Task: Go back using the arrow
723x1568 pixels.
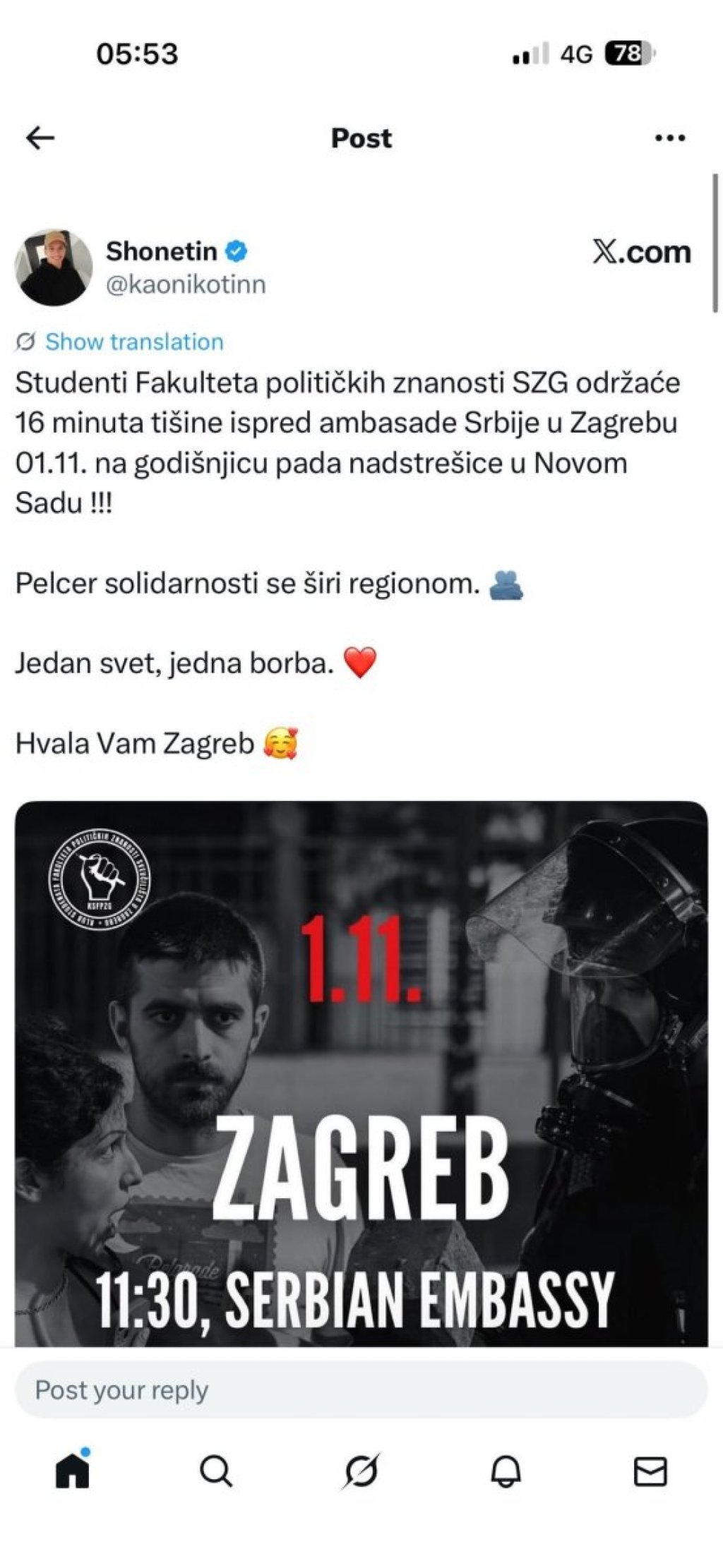Action: 40,138
